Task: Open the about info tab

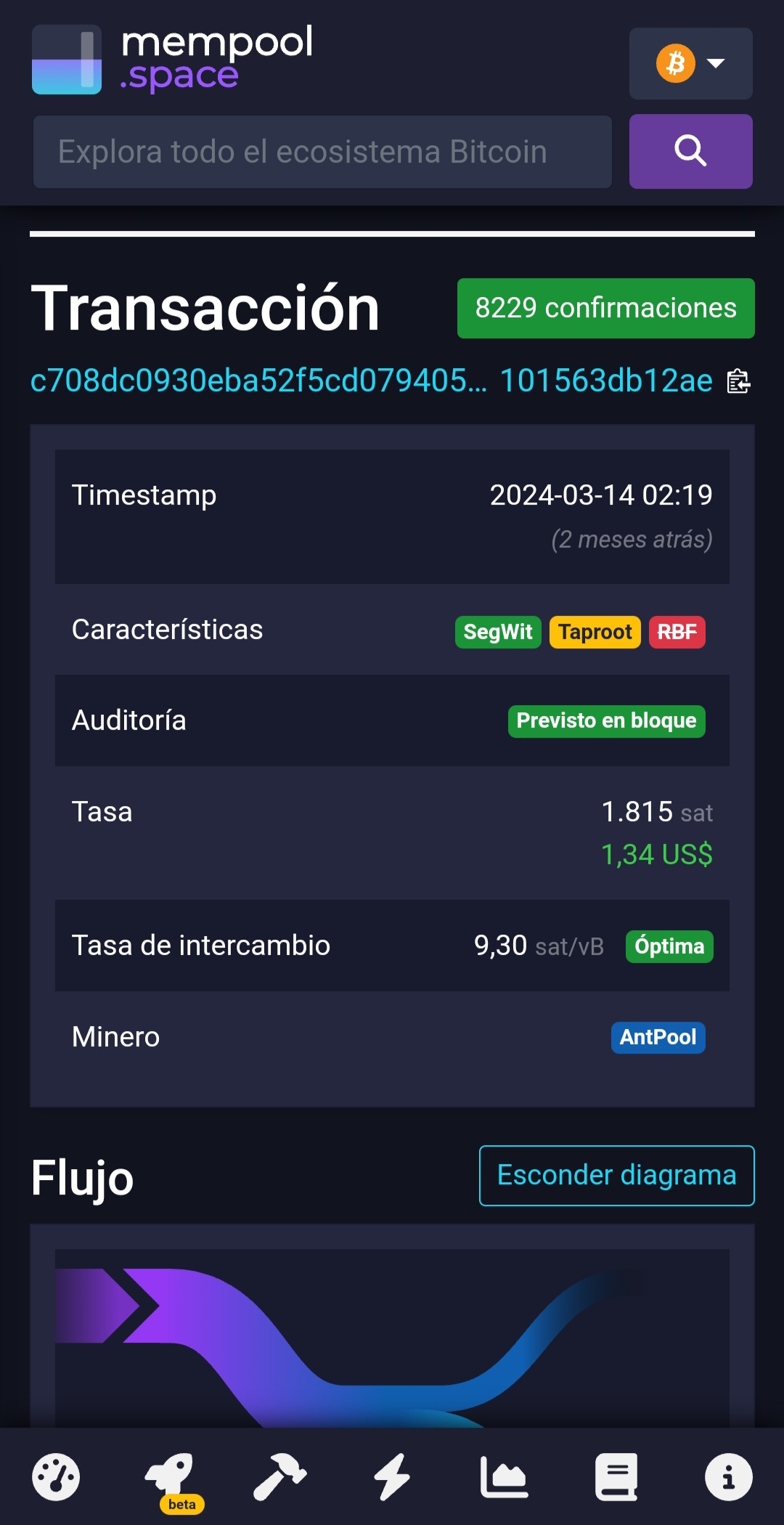Action: (728, 1477)
